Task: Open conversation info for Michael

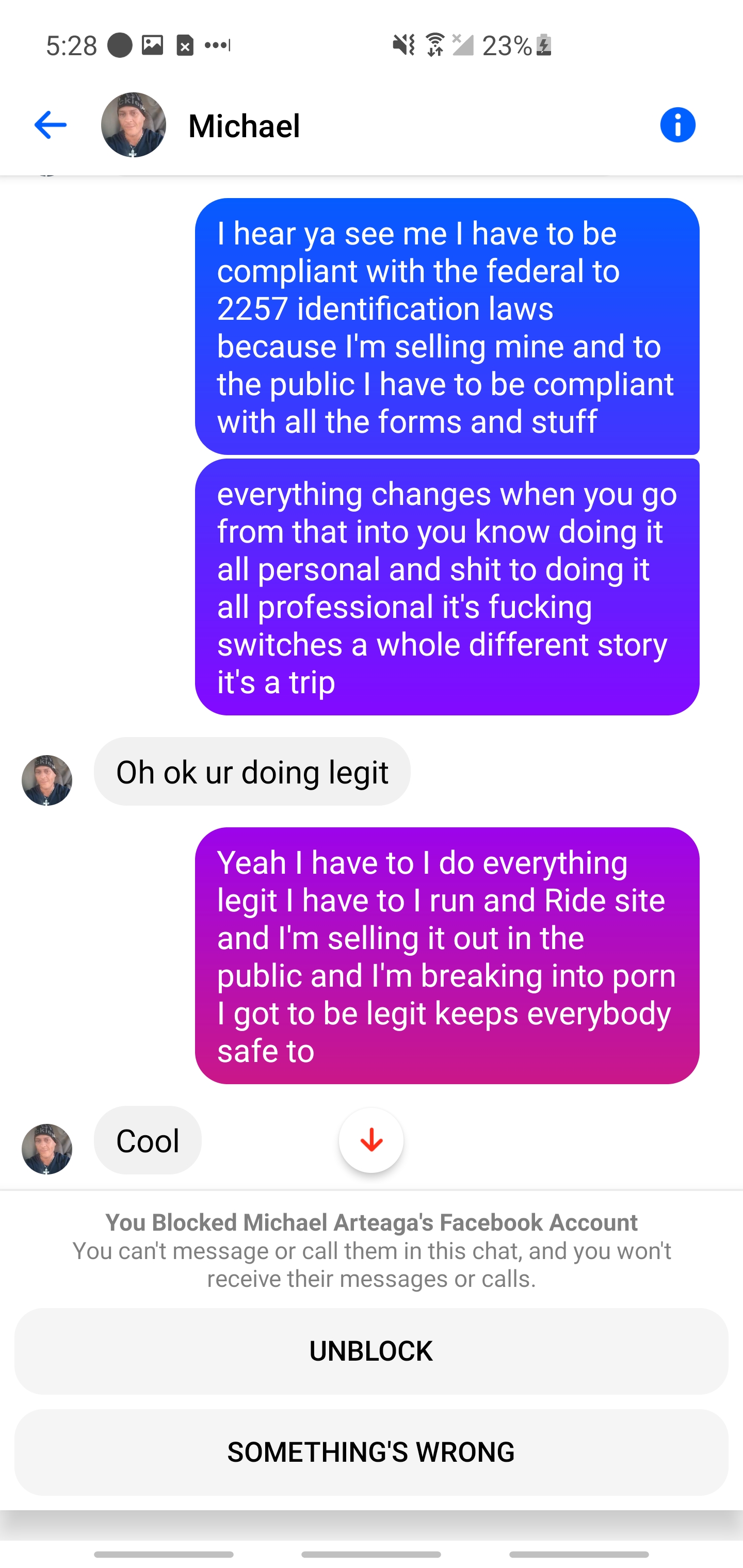Action: pyautogui.click(x=677, y=125)
